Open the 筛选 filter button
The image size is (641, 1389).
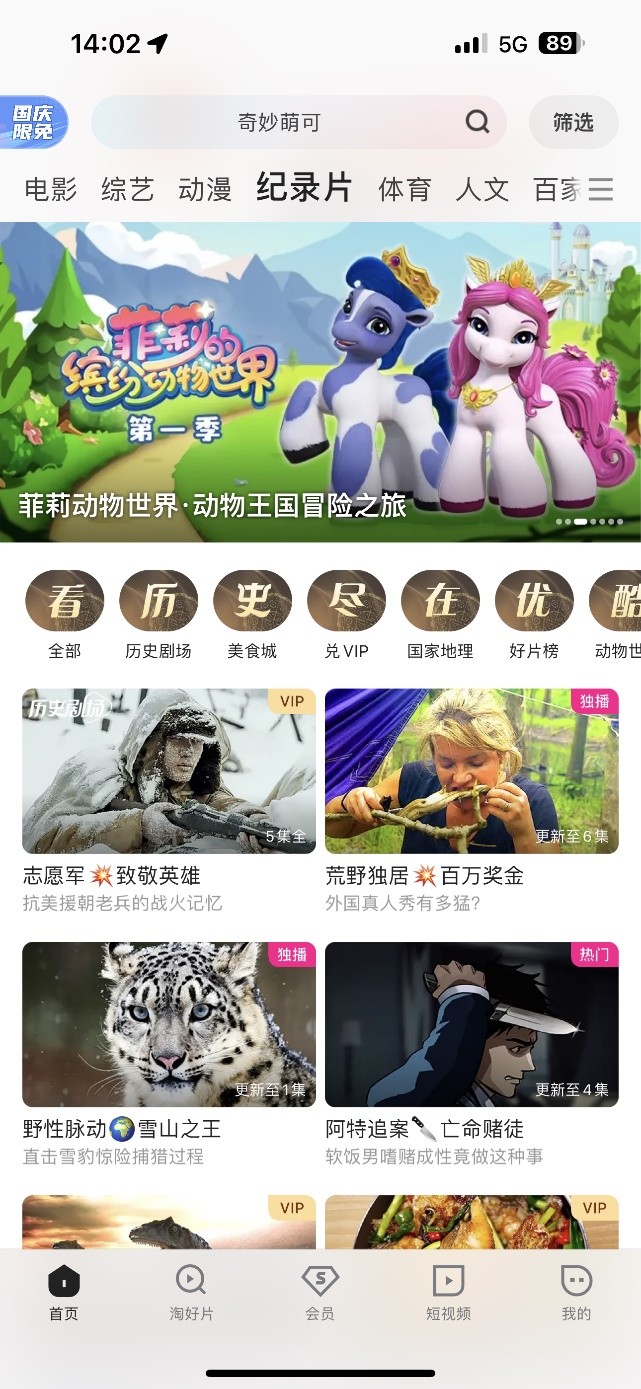573,123
